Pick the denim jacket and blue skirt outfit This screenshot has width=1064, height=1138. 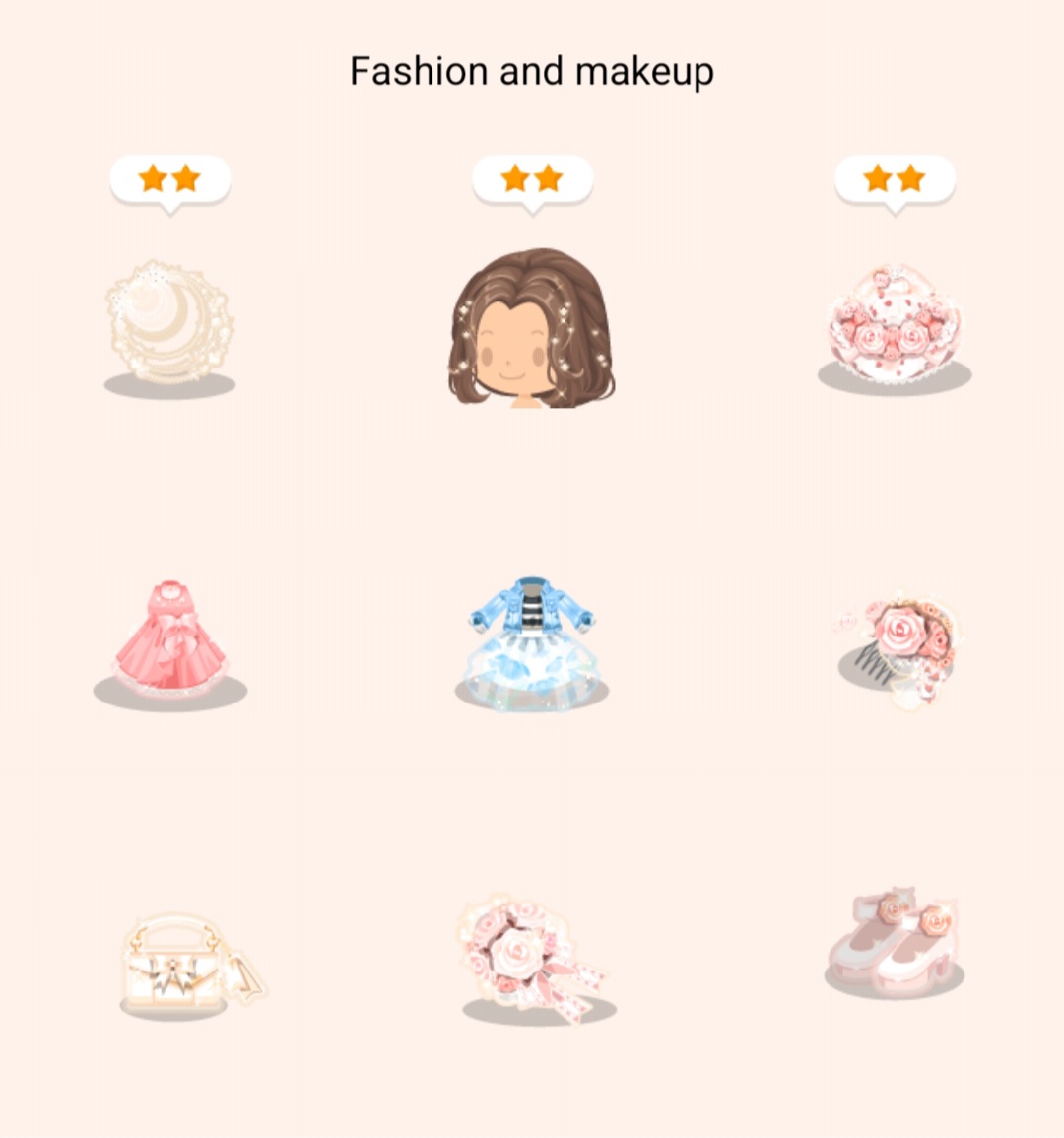pyautogui.click(x=532, y=640)
